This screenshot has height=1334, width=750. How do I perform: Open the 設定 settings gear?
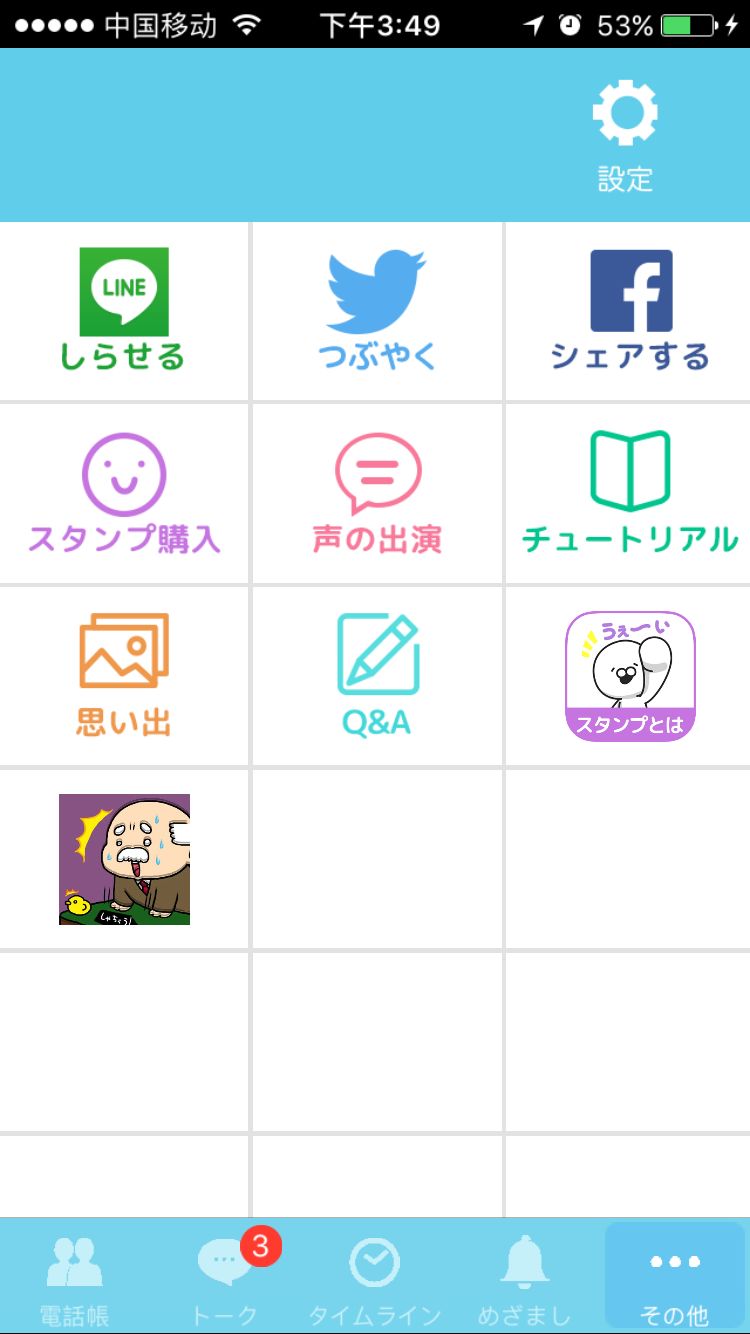click(x=626, y=115)
